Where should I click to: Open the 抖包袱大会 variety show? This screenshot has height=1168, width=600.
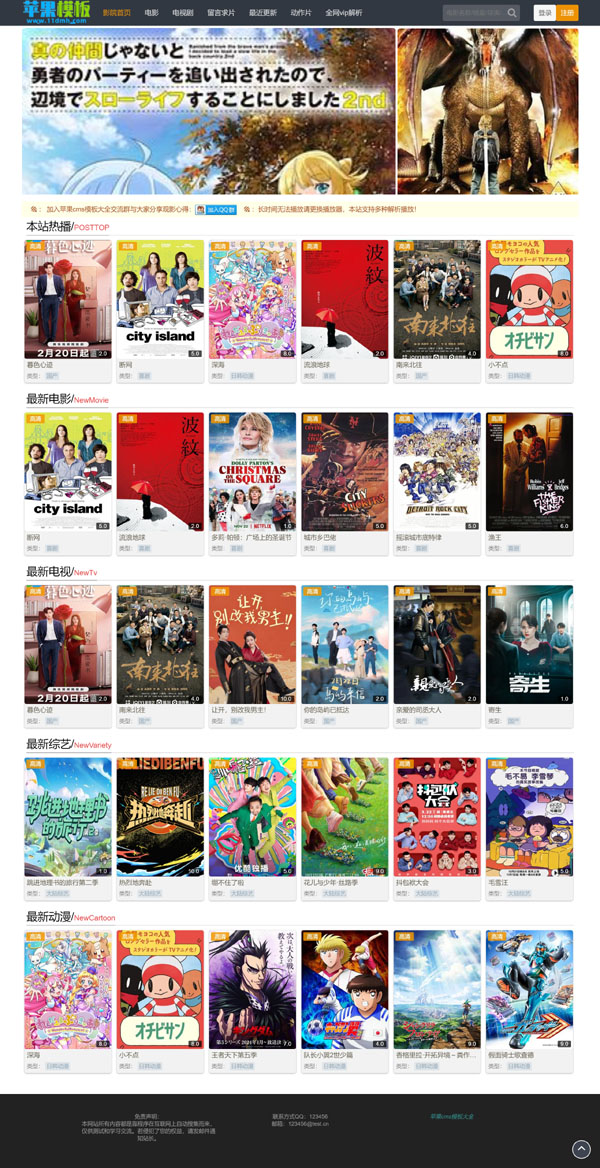click(436, 817)
